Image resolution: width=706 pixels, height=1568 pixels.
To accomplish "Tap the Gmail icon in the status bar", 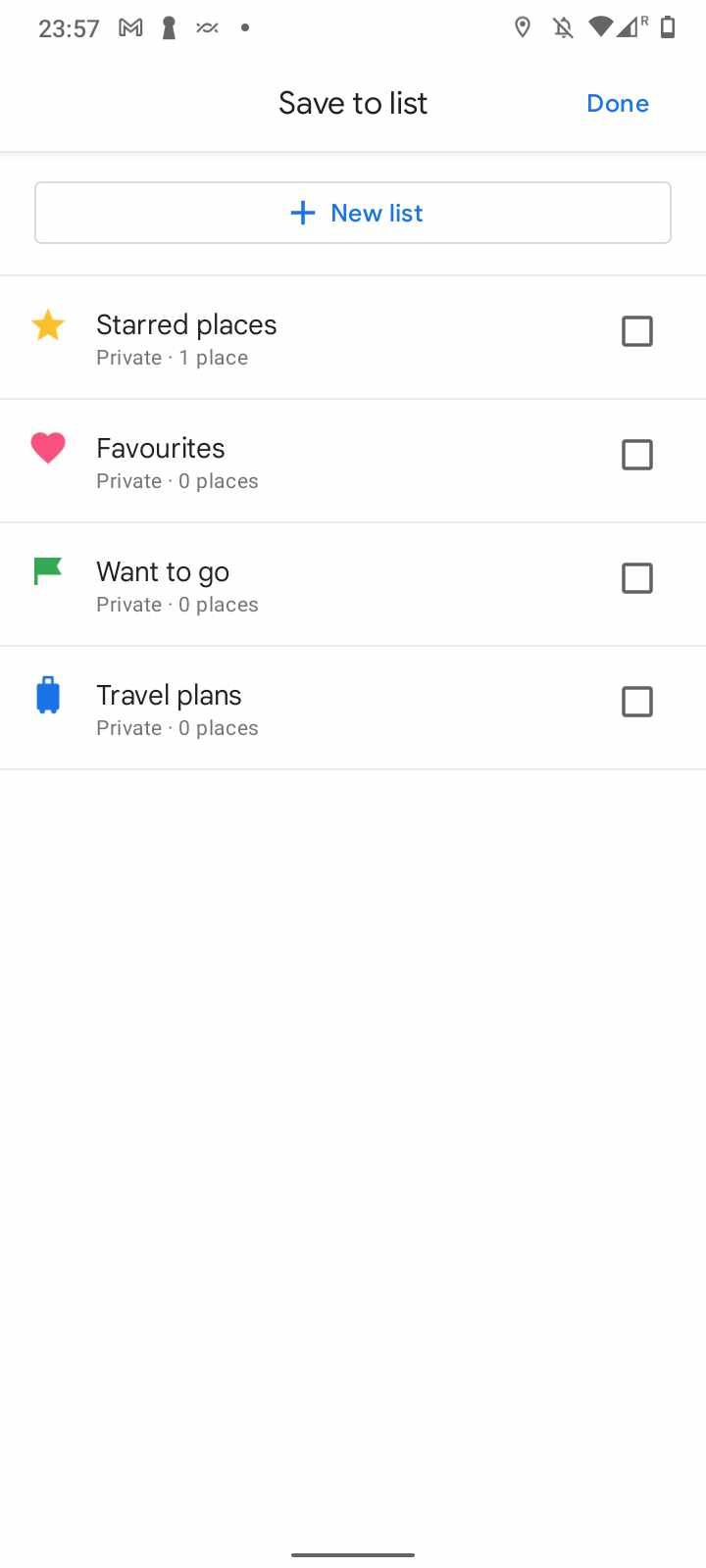I will click(128, 27).
